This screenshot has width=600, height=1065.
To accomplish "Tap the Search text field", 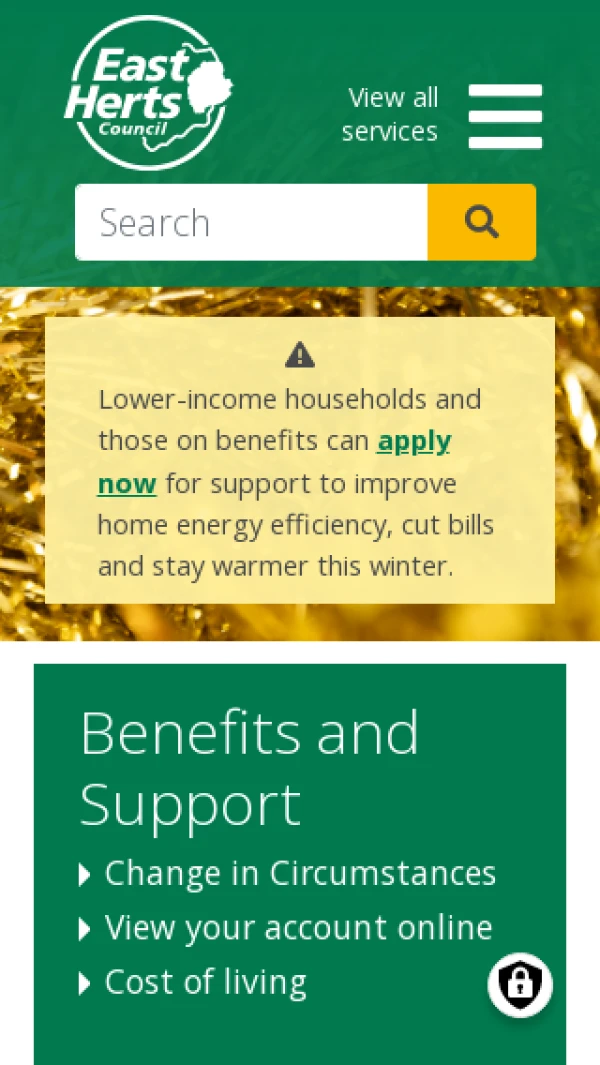I will pos(252,222).
